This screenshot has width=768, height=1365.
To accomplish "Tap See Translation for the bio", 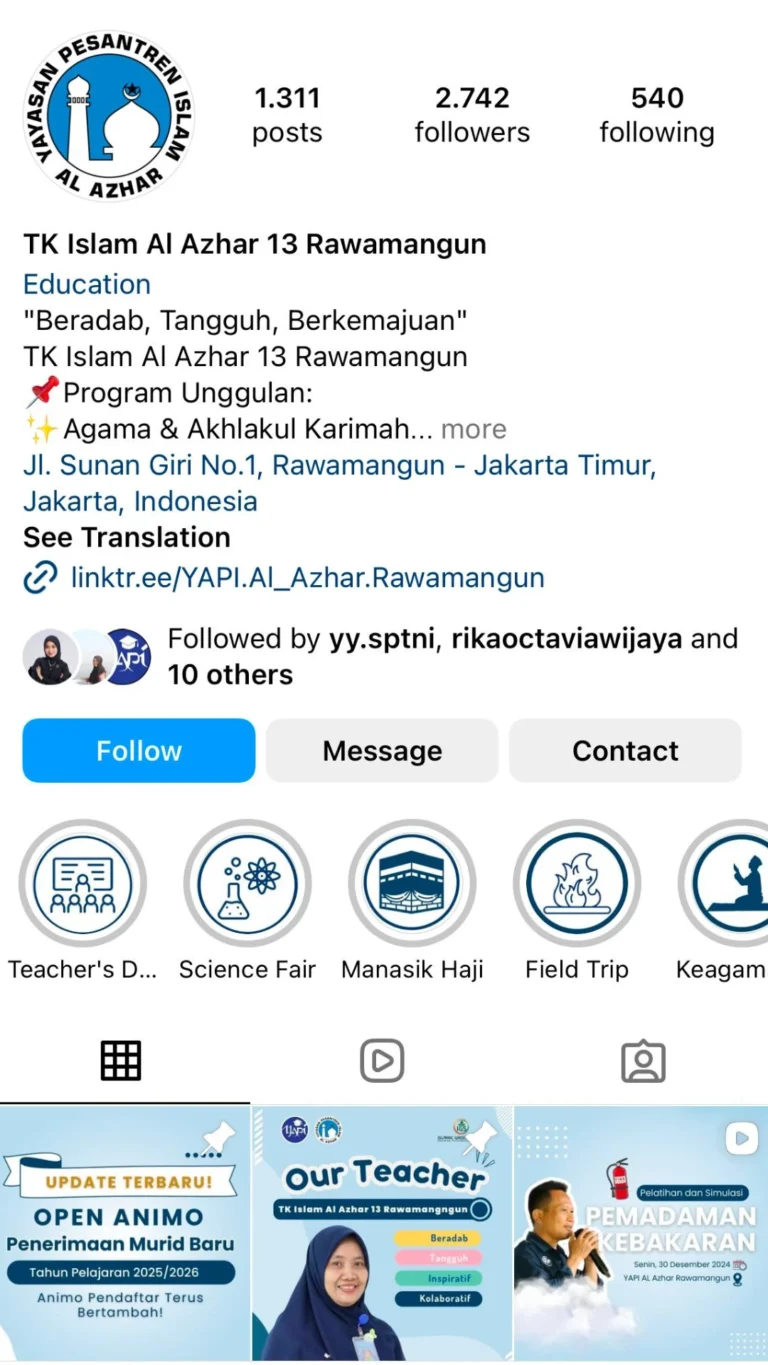I will (127, 537).
